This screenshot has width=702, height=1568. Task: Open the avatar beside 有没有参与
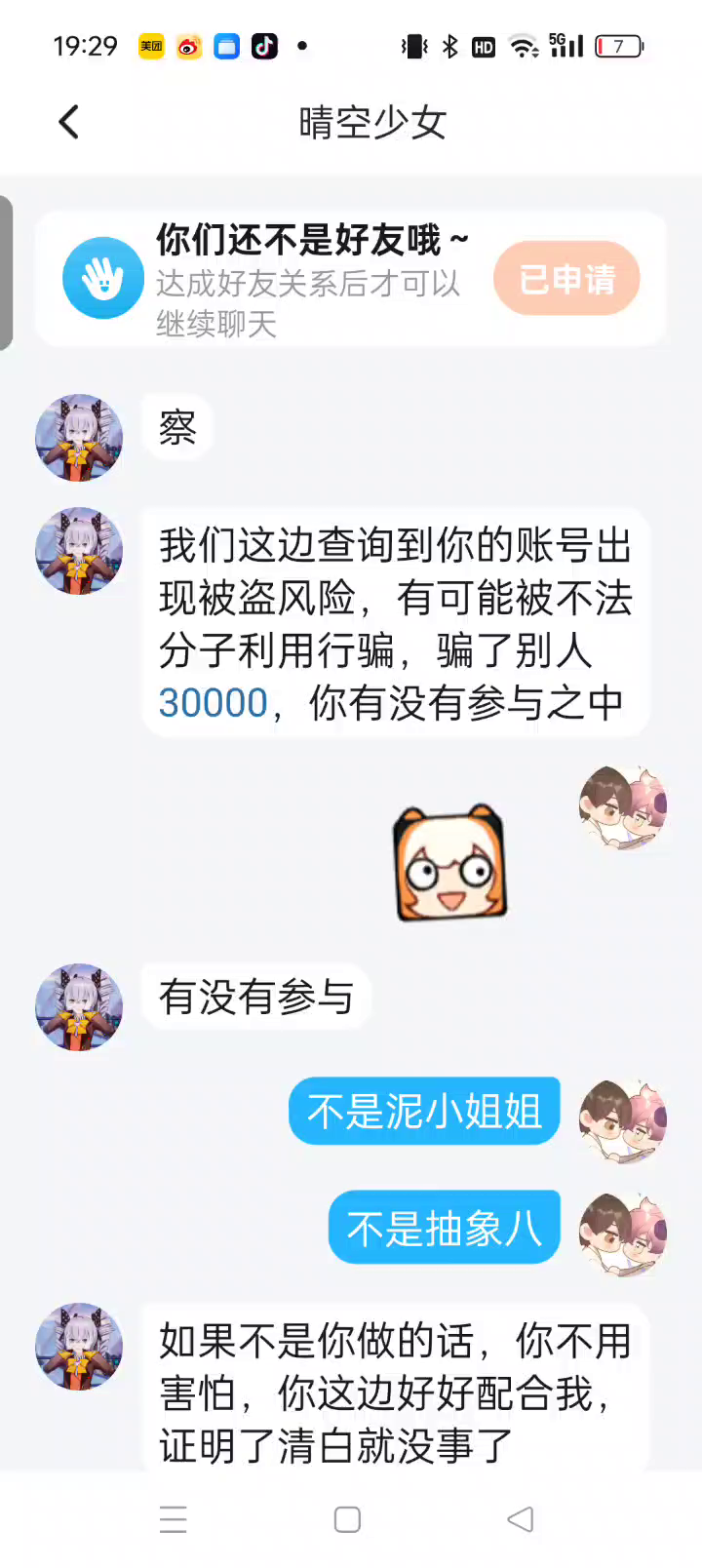point(79,1007)
